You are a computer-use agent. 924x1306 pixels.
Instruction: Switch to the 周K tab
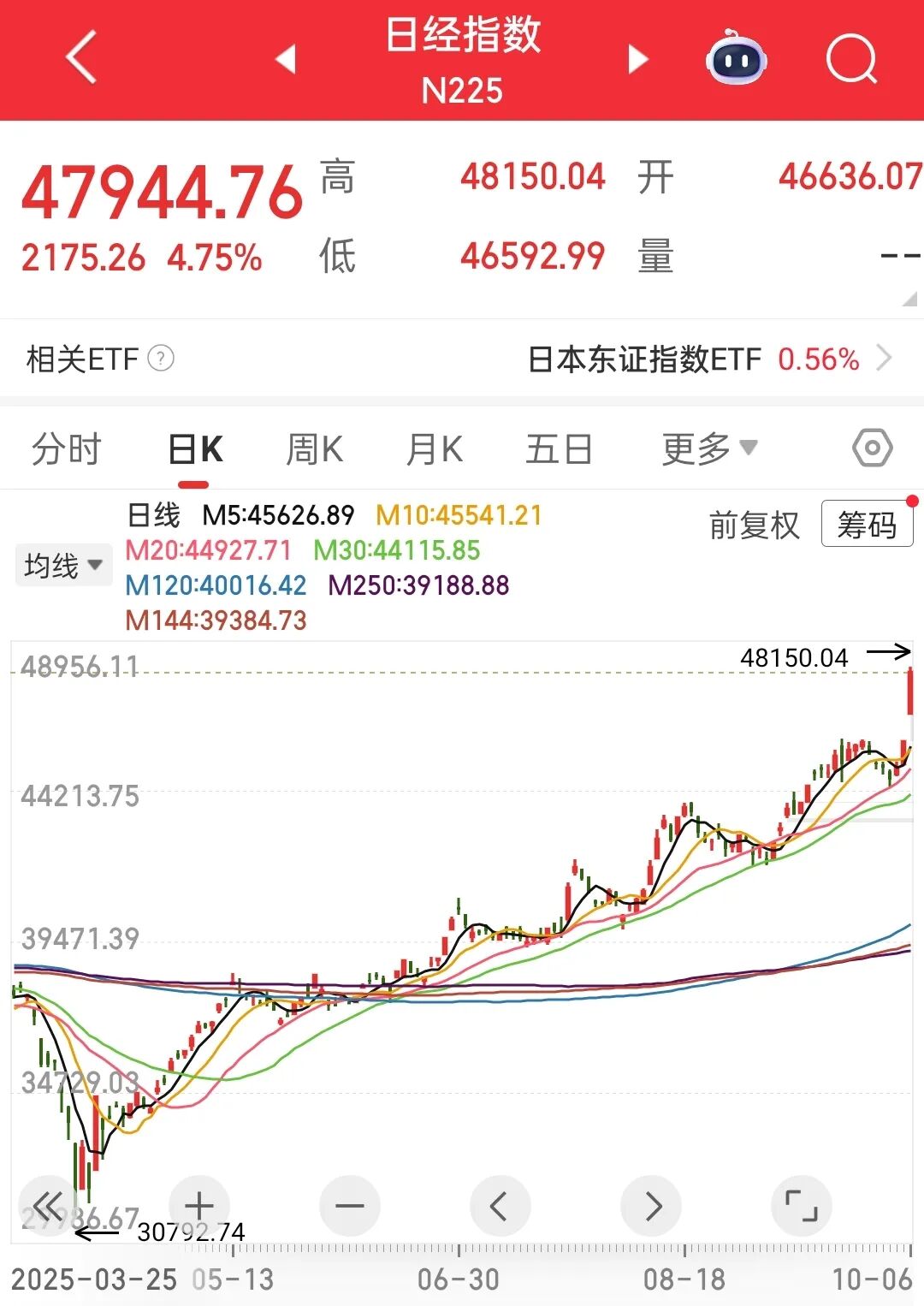click(x=314, y=448)
